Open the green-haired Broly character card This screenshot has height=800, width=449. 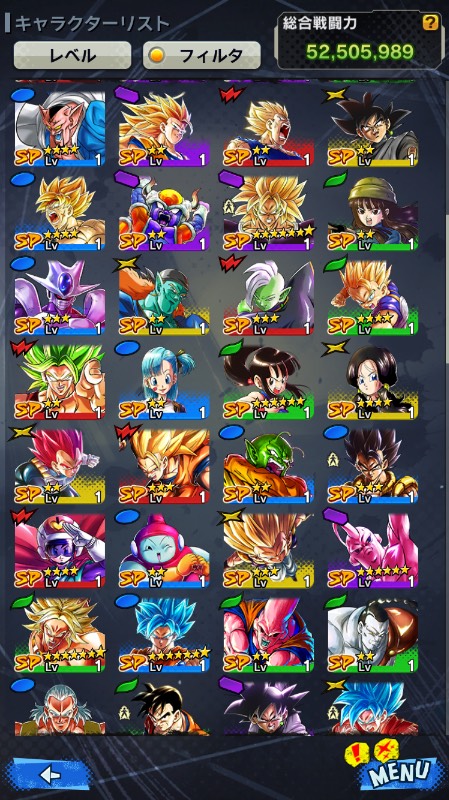(60, 382)
